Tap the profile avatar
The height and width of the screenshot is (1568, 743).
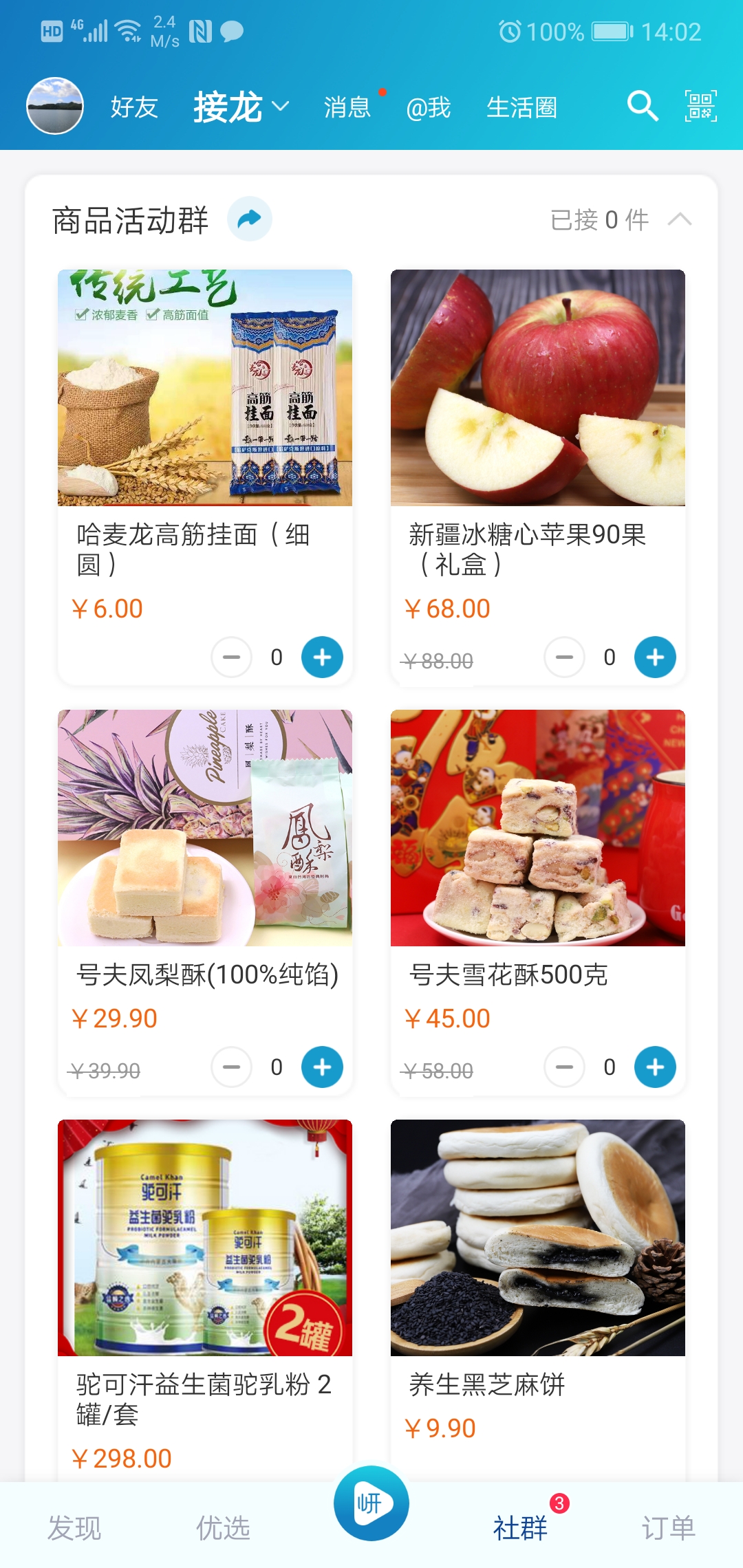tap(55, 106)
